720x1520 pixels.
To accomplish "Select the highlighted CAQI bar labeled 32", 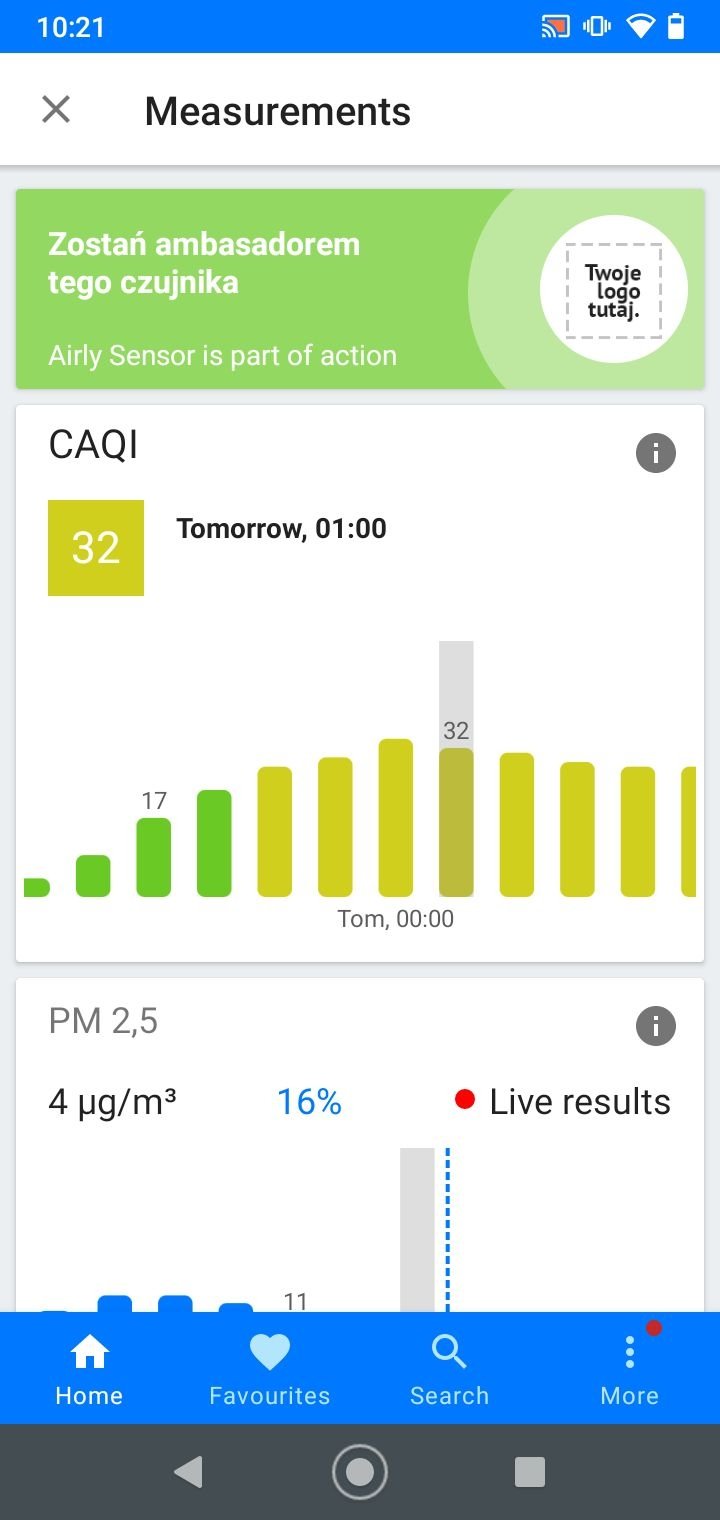I will point(456,822).
